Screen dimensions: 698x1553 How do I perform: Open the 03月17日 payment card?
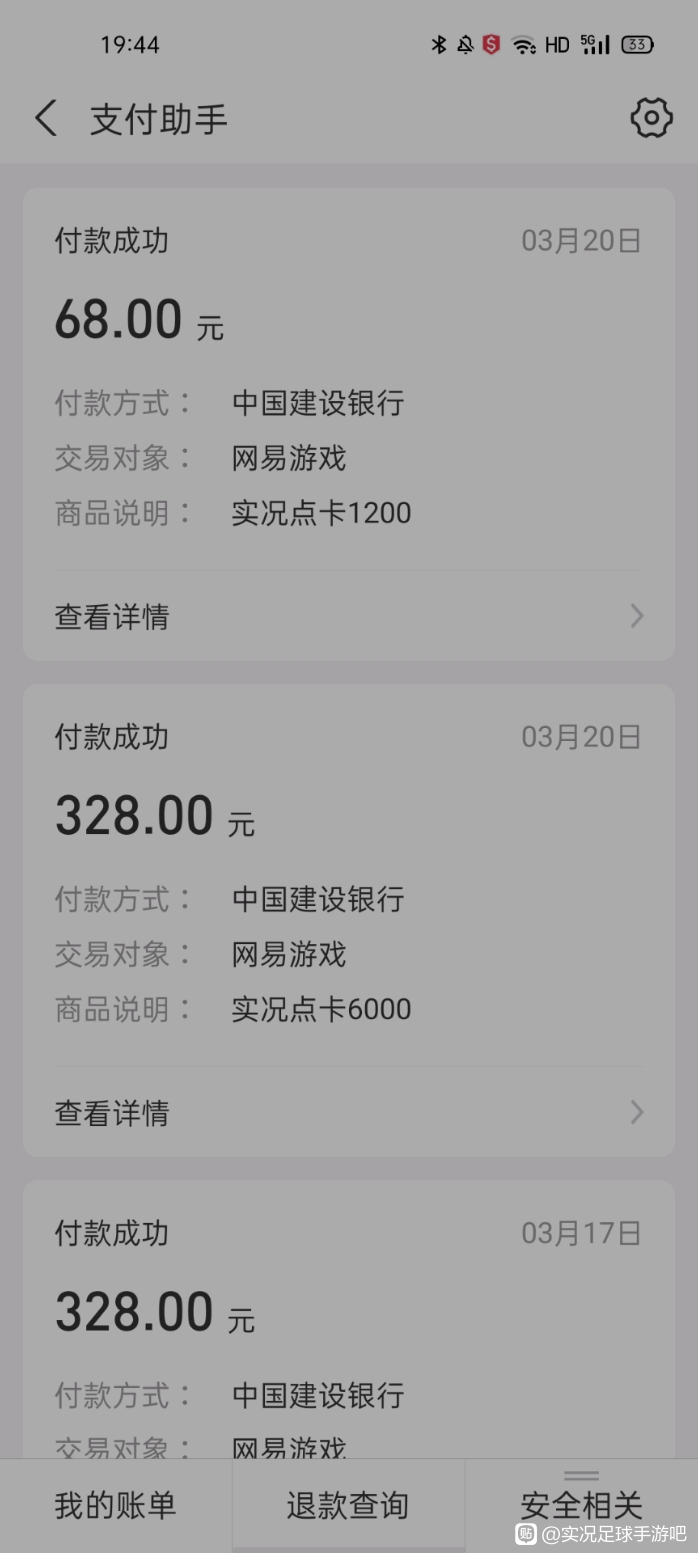pyautogui.click(x=348, y=1319)
